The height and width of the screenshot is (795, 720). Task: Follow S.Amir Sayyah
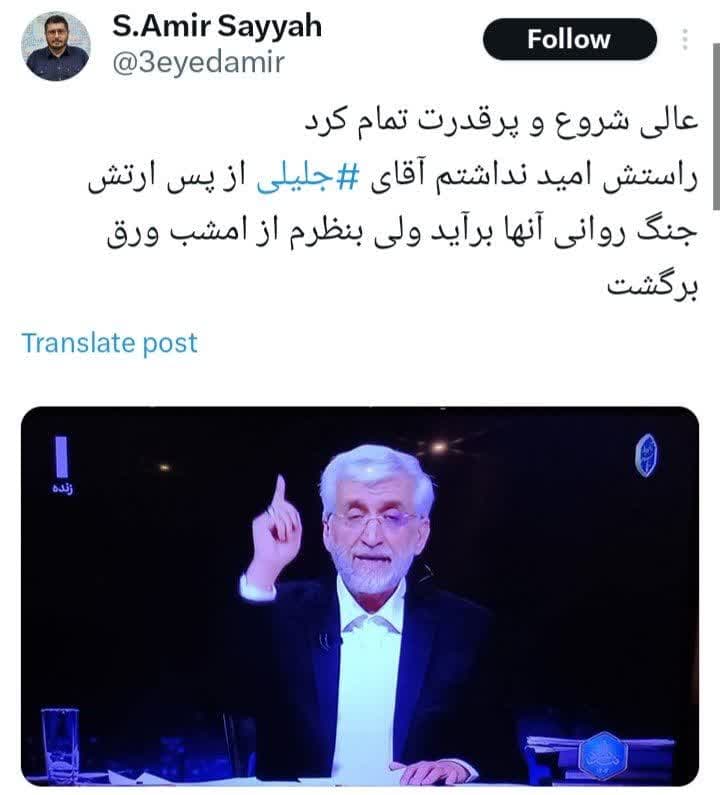(x=569, y=40)
